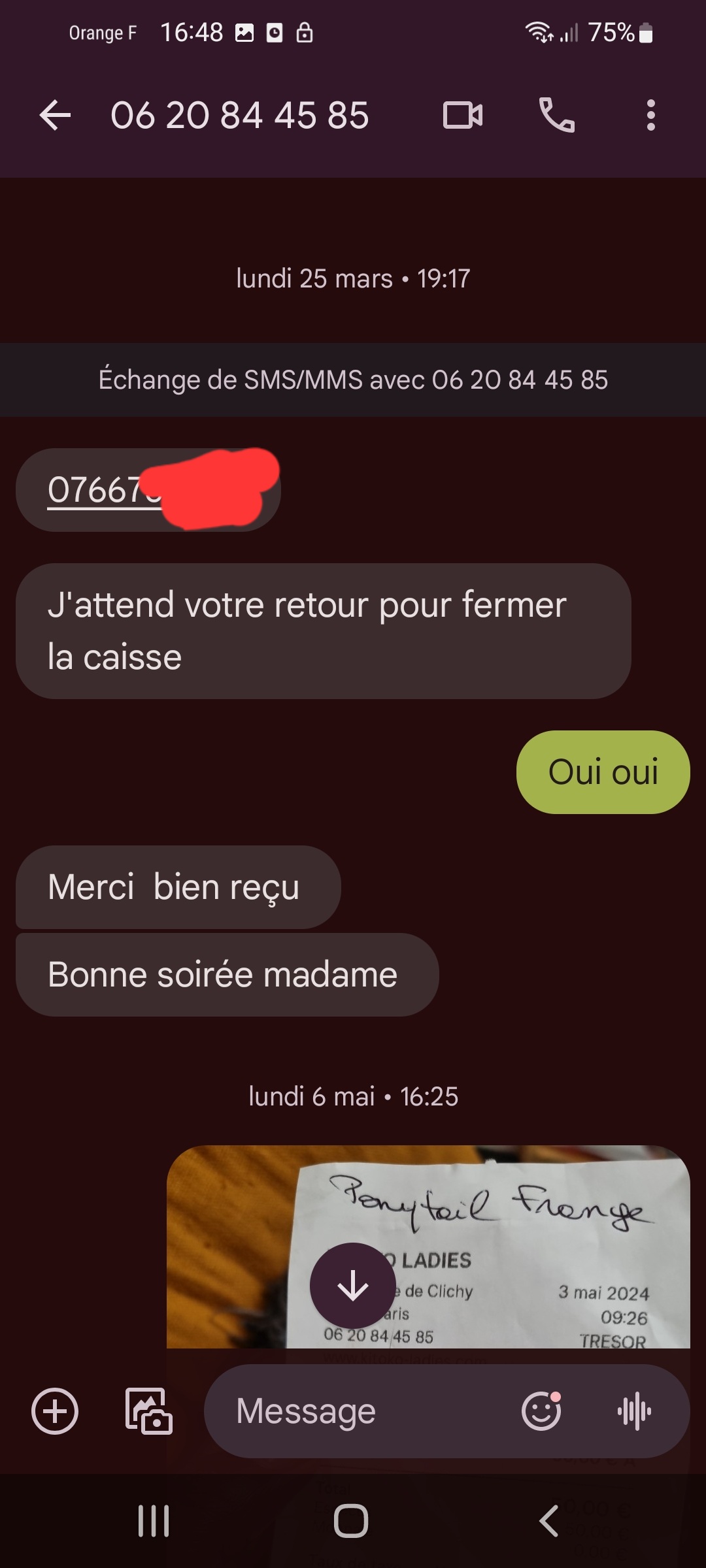Screen dimensions: 706x1568
Task: Call 06 20 84 45 85
Action: 556,116
